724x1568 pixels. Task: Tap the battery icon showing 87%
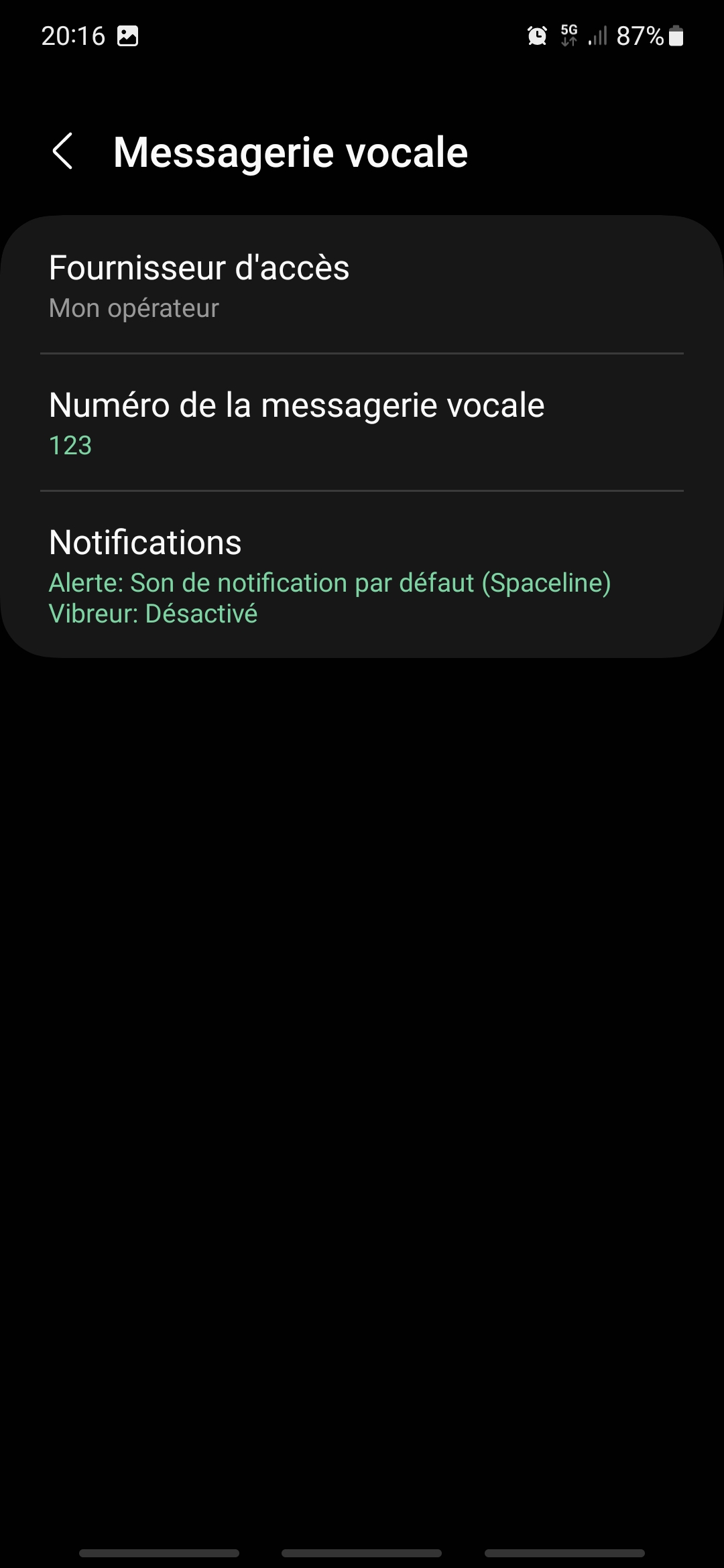675,35
